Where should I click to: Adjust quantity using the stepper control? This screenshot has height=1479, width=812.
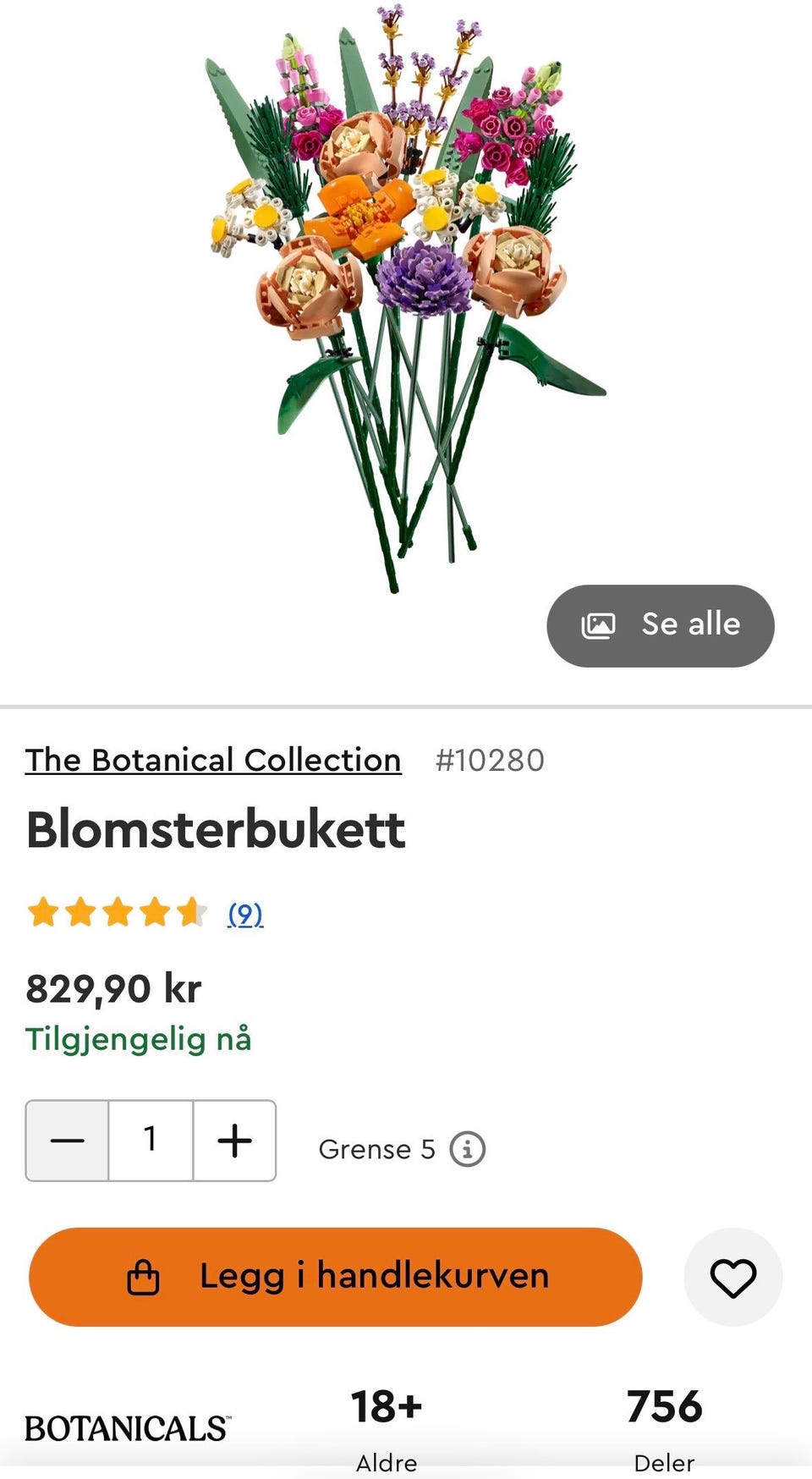pos(151,1140)
